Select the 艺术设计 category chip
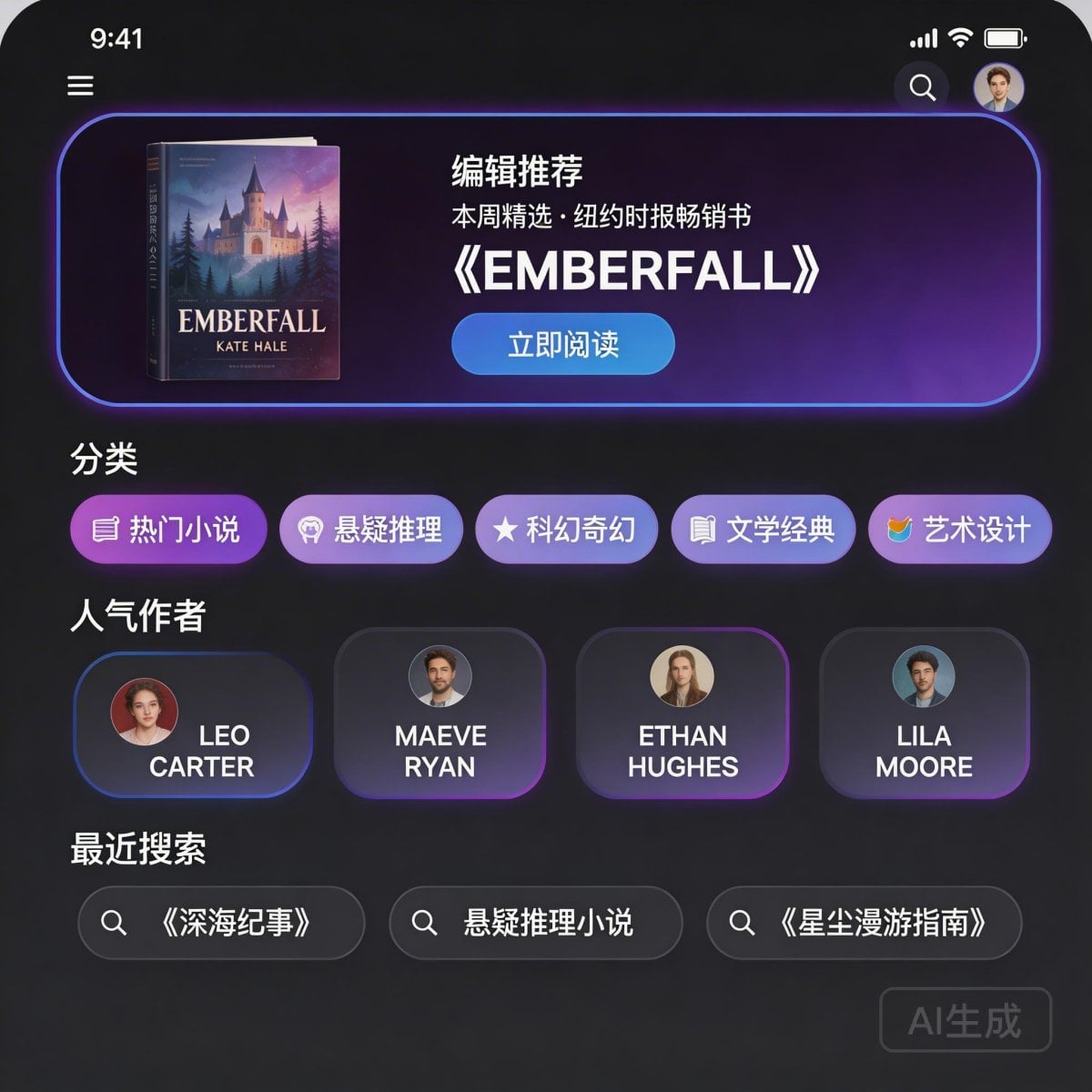 (959, 530)
